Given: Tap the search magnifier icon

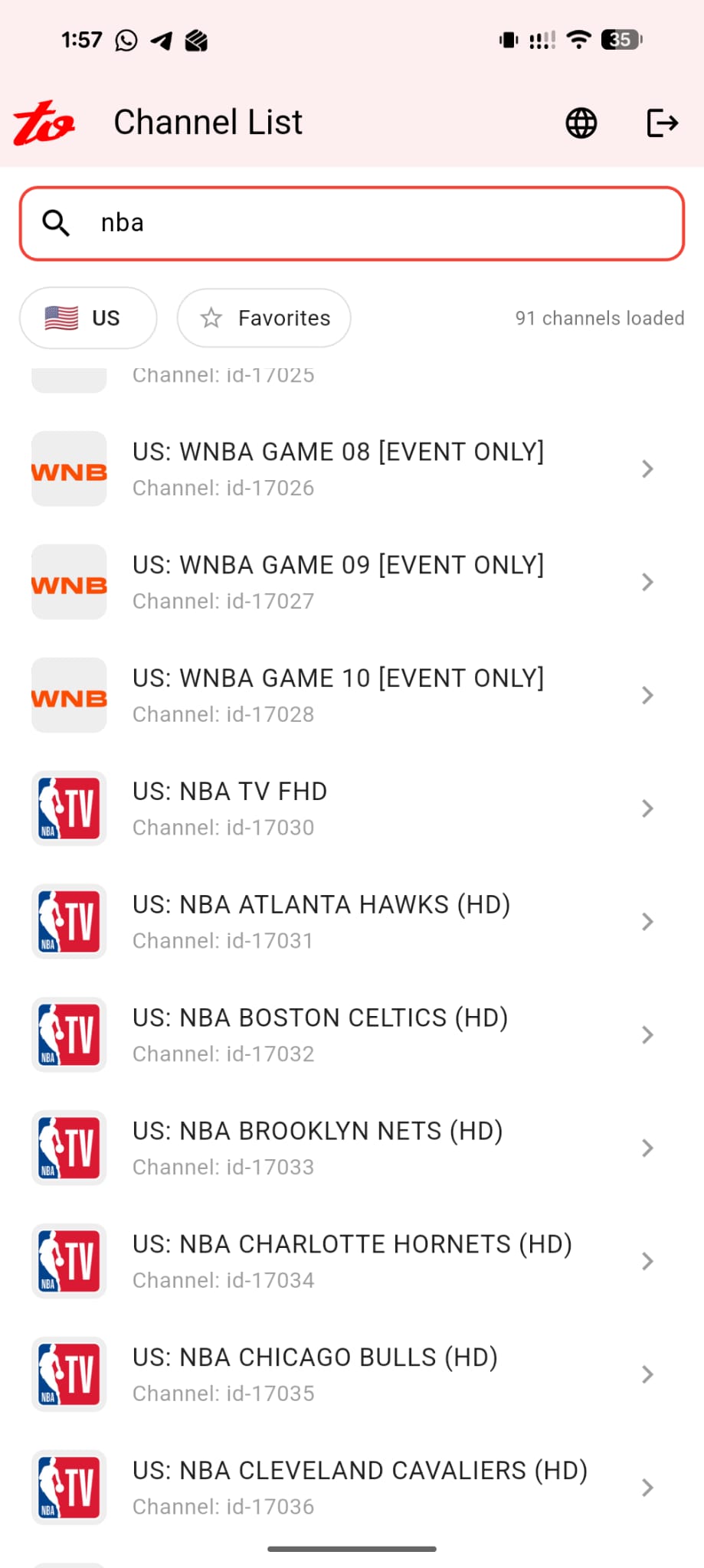Looking at the screenshot, I should point(55,223).
